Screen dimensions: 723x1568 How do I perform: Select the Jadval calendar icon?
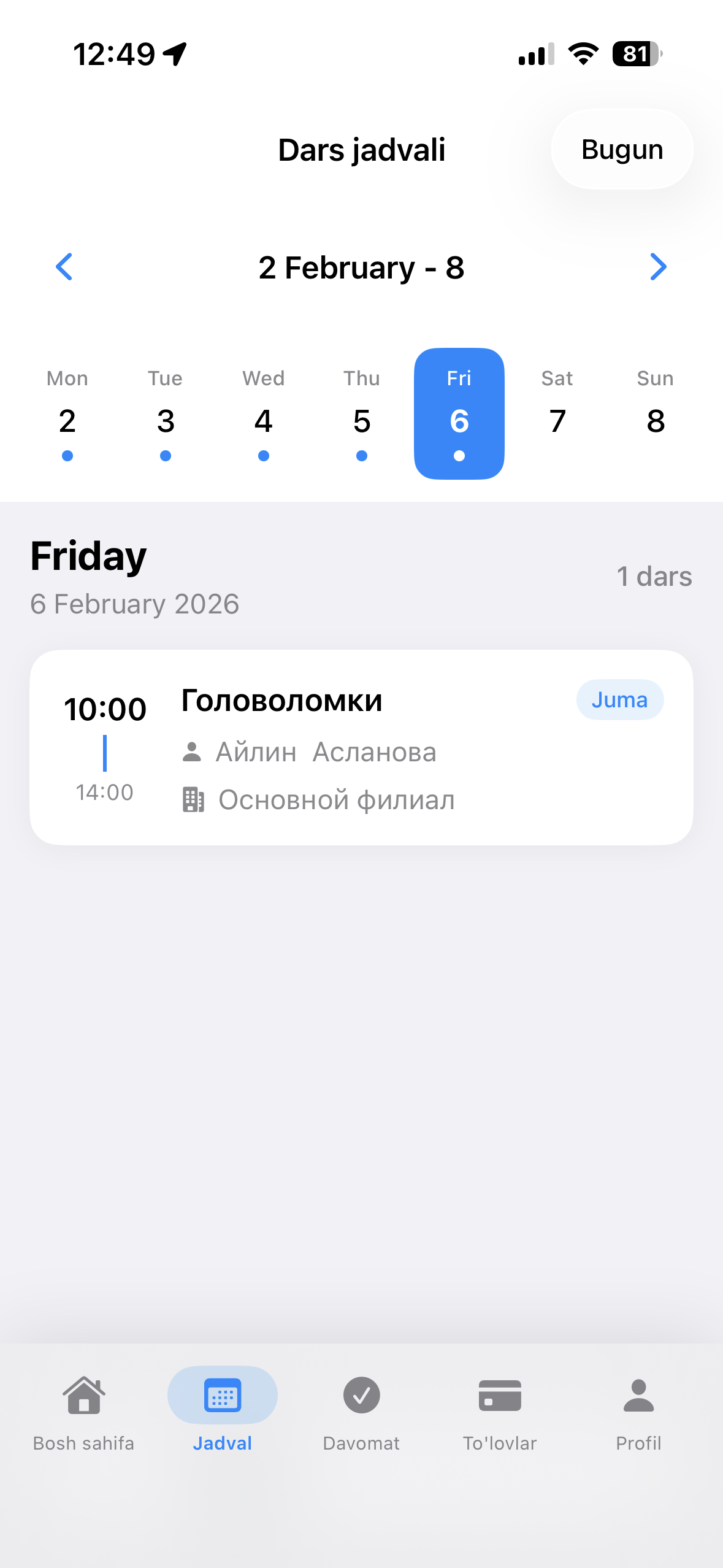[x=222, y=1394]
